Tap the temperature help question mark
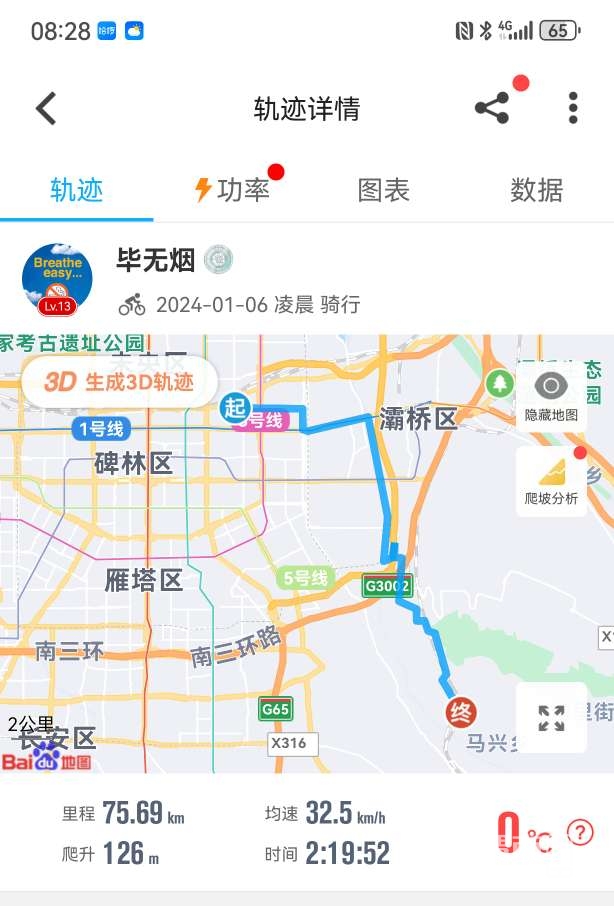 tap(580, 831)
